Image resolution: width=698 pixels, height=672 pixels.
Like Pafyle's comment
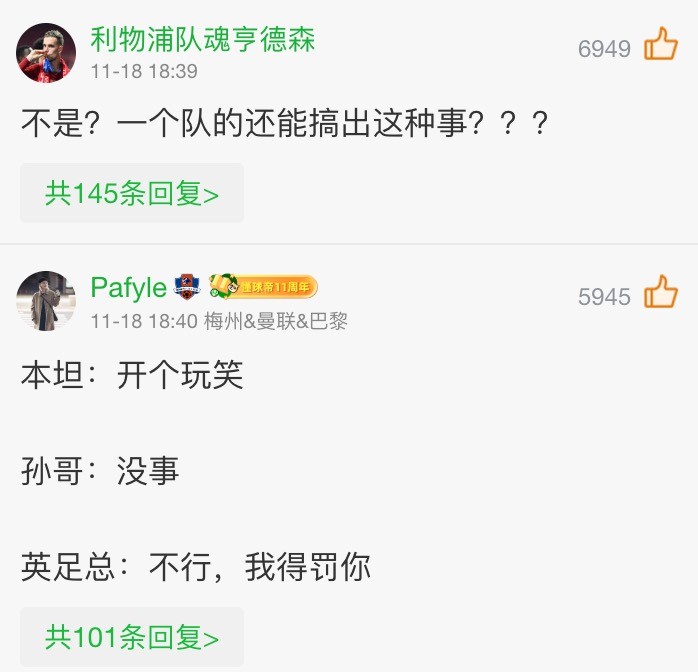pos(660,294)
